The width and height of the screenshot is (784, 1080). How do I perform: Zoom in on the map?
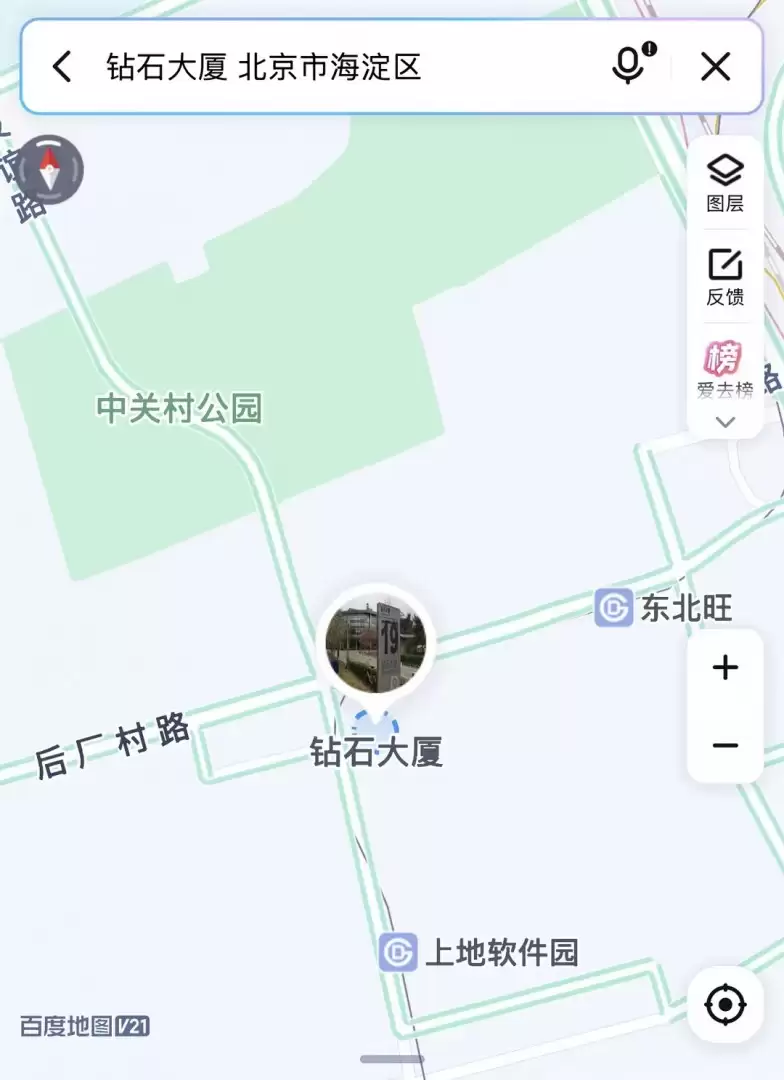pyautogui.click(x=725, y=668)
